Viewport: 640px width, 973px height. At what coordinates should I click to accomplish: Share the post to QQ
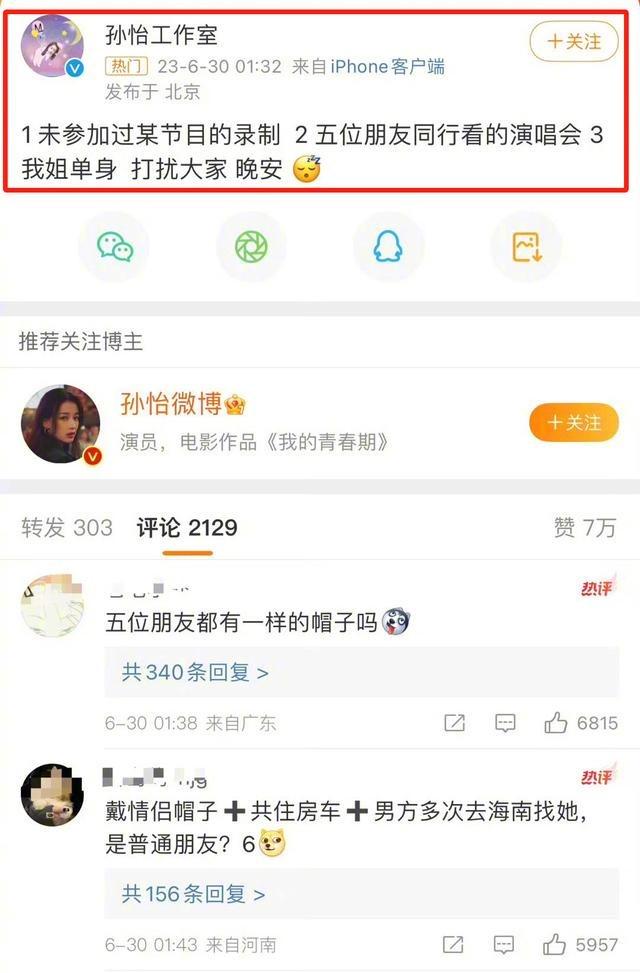[x=388, y=246]
